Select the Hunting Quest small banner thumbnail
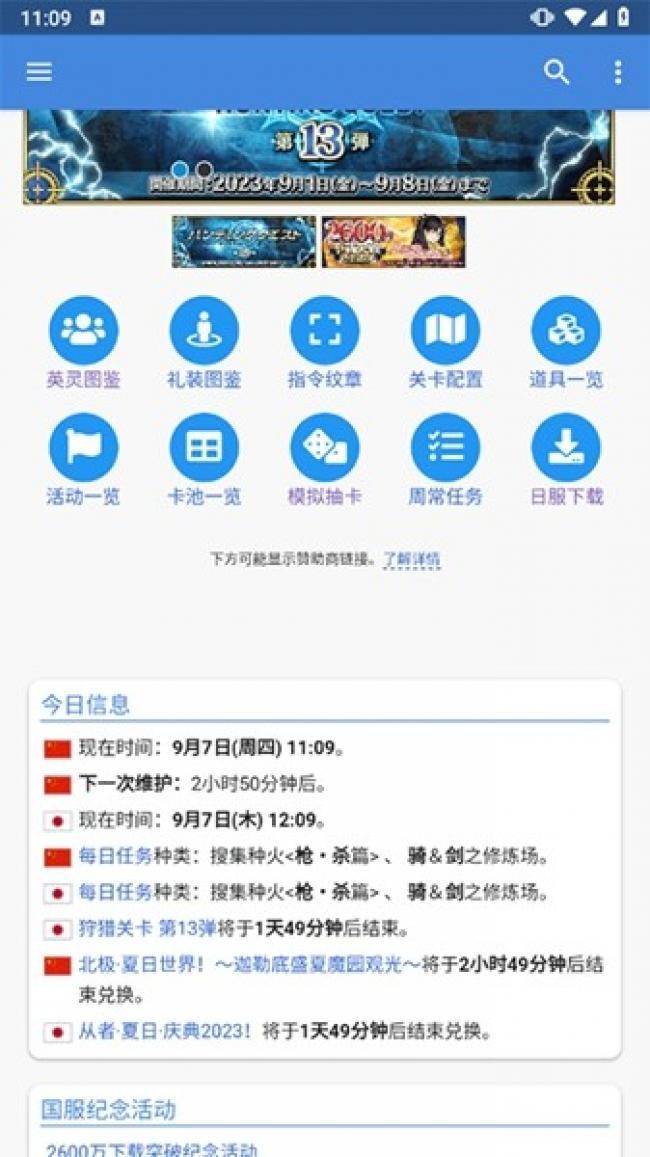 pyautogui.click(x=244, y=242)
